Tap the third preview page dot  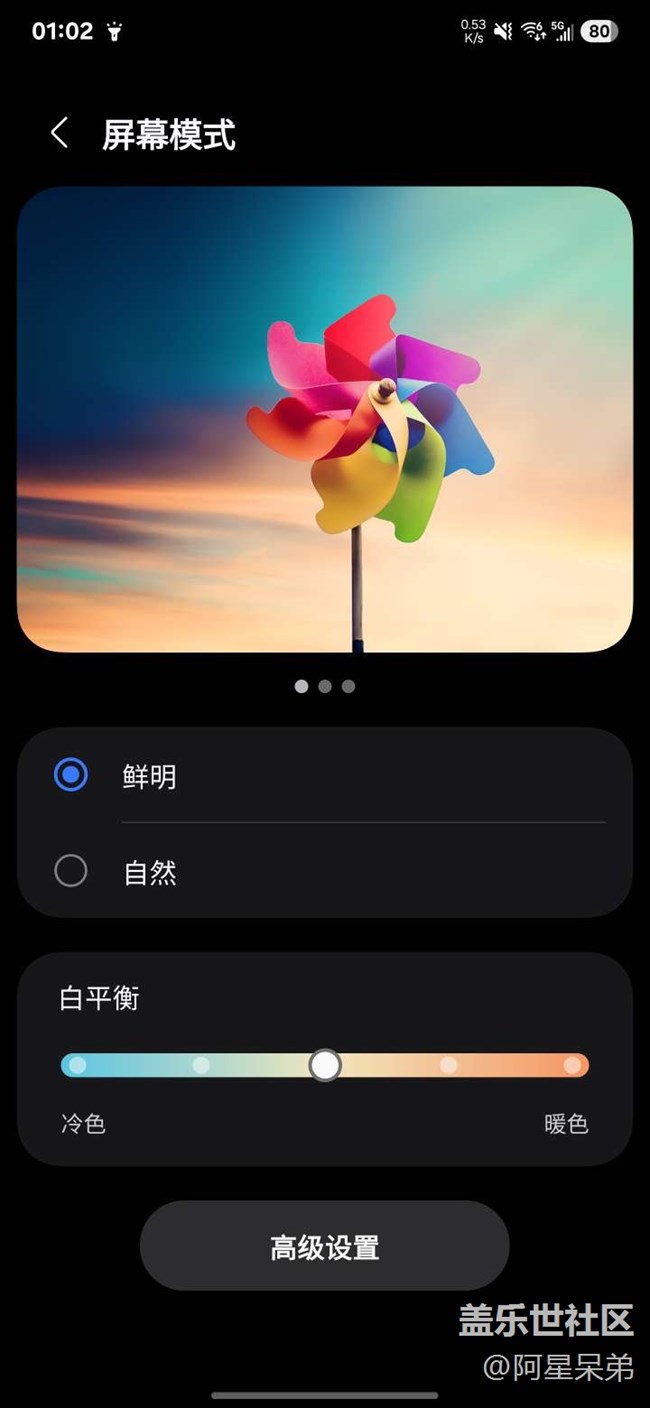348,686
